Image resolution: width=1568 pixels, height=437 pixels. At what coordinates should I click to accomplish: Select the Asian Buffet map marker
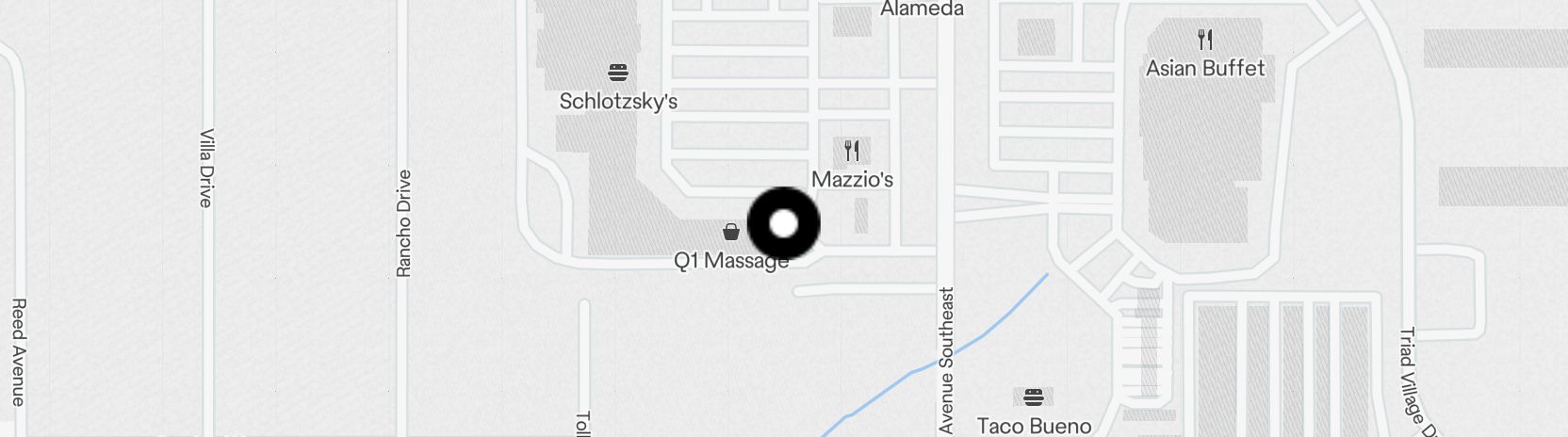tap(1205, 40)
